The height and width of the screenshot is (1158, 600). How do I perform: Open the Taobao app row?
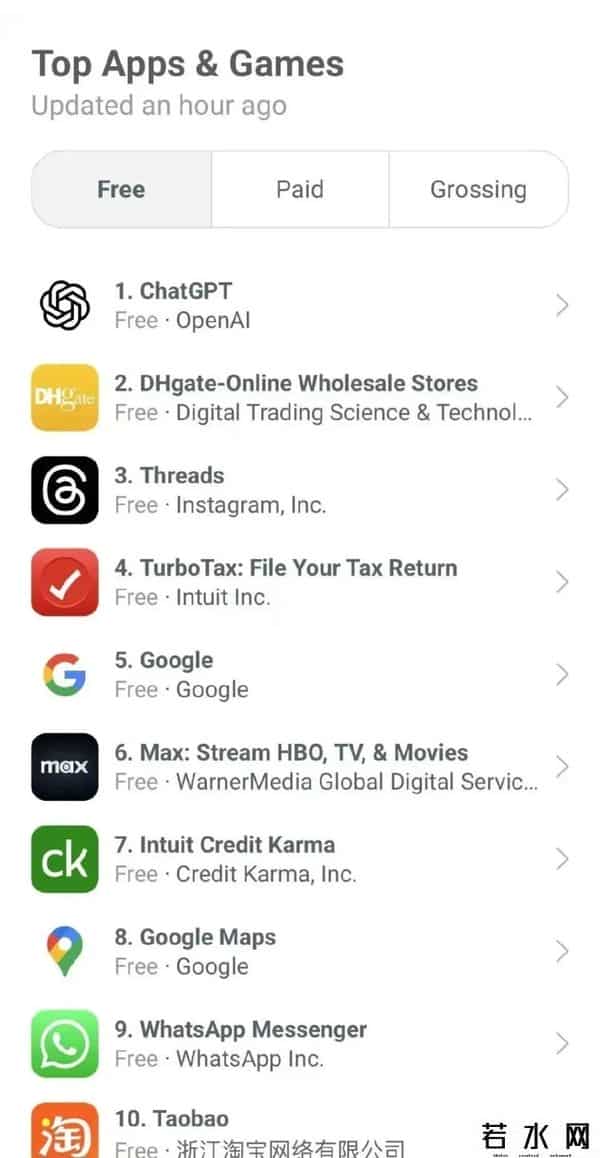pyautogui.click(x=250, y=1132)
